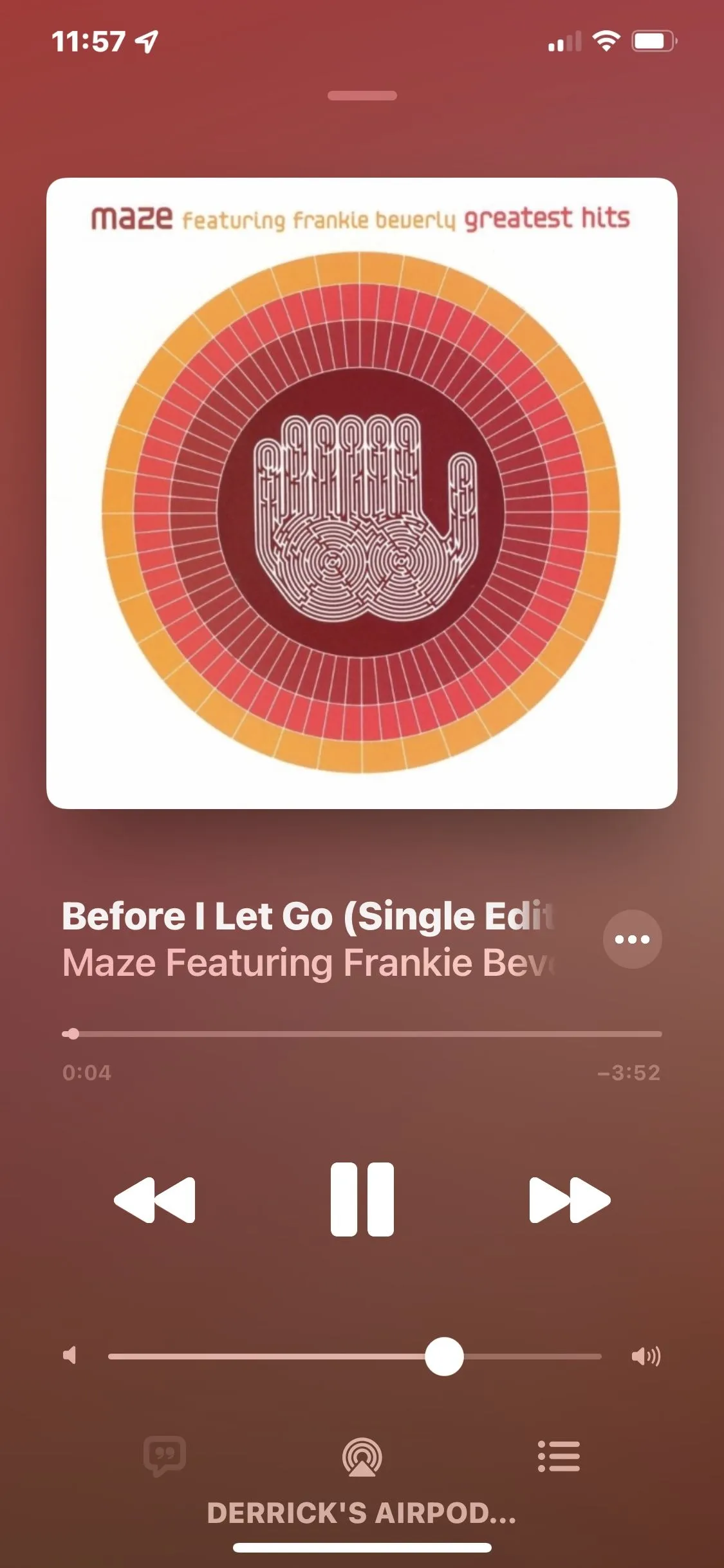This screenshot has width=724, height=1568.
Task: Open the more options menu for this song
Action: coord(632,939)
